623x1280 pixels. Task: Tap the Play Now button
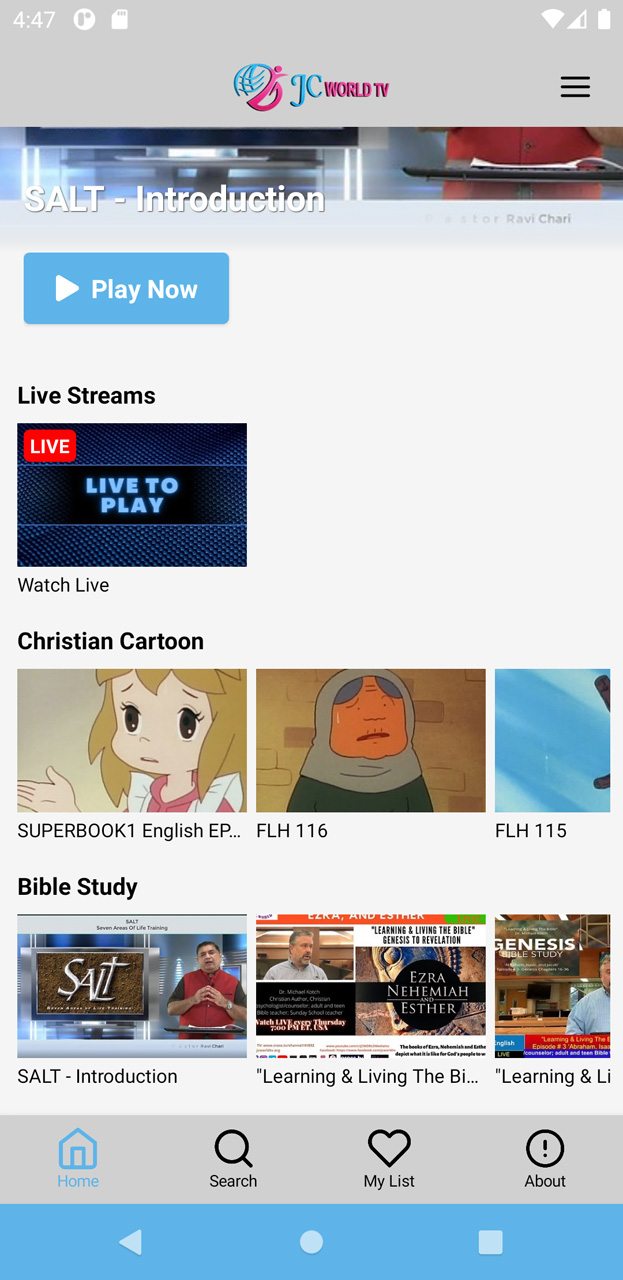click(x=126, y=288)
